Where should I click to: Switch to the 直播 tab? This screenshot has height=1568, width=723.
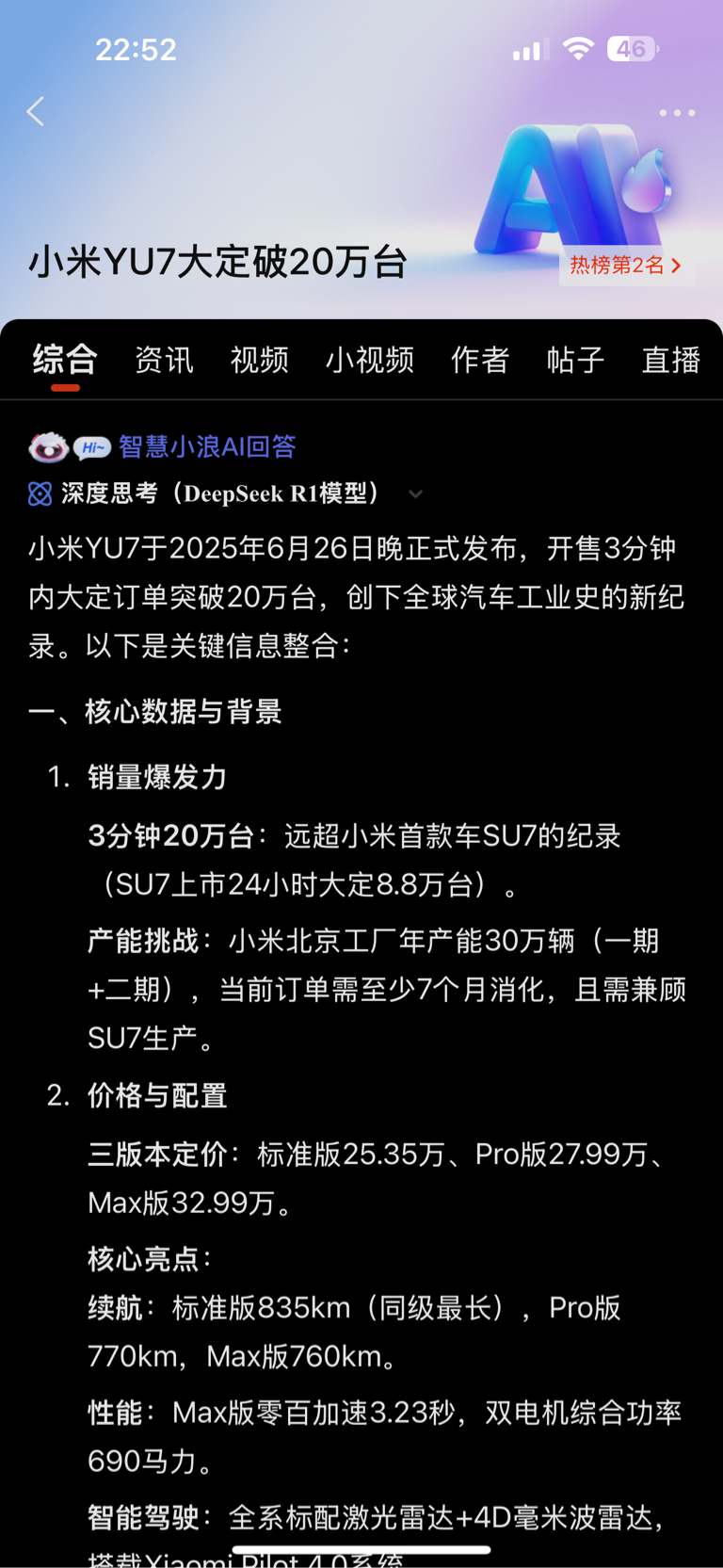coord(670,360)
